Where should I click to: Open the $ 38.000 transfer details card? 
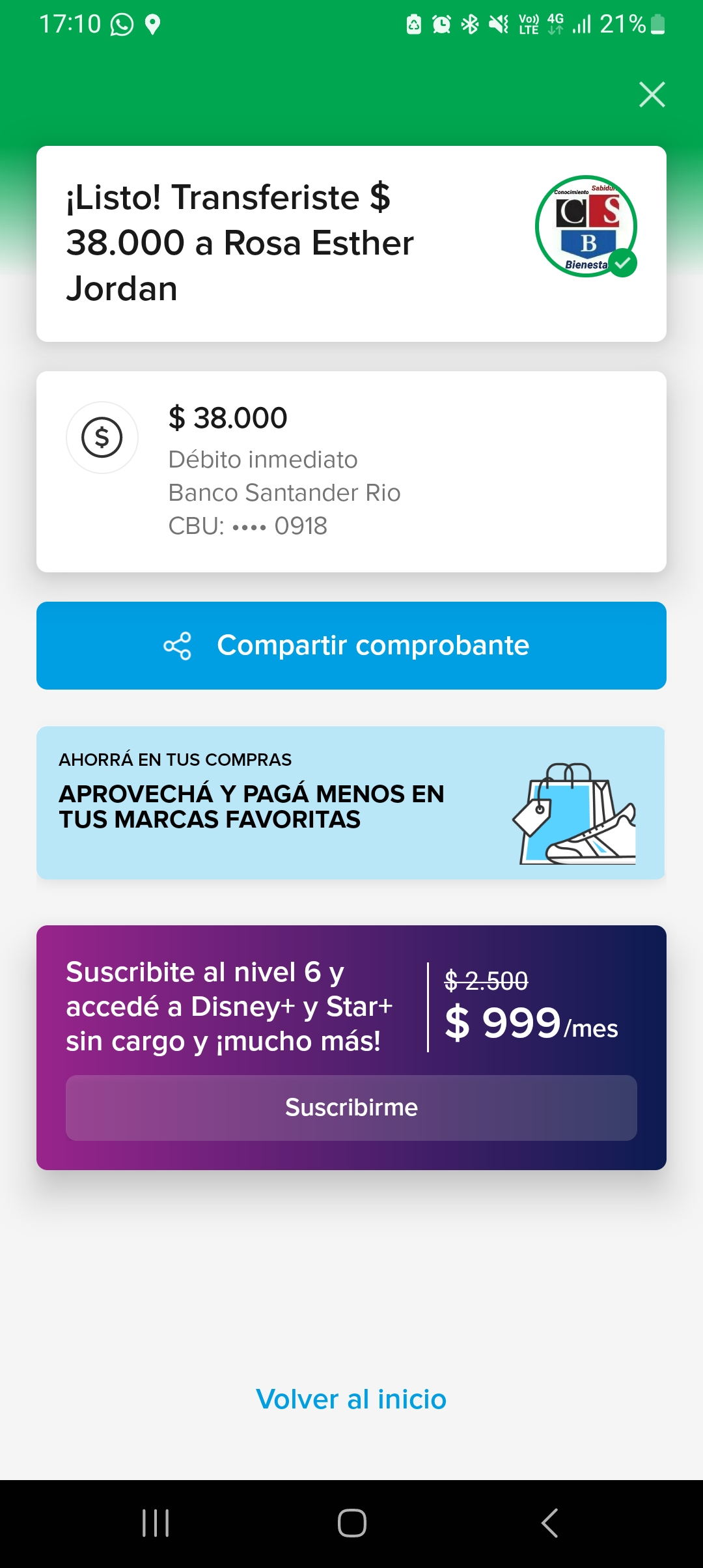pos(351,471)
